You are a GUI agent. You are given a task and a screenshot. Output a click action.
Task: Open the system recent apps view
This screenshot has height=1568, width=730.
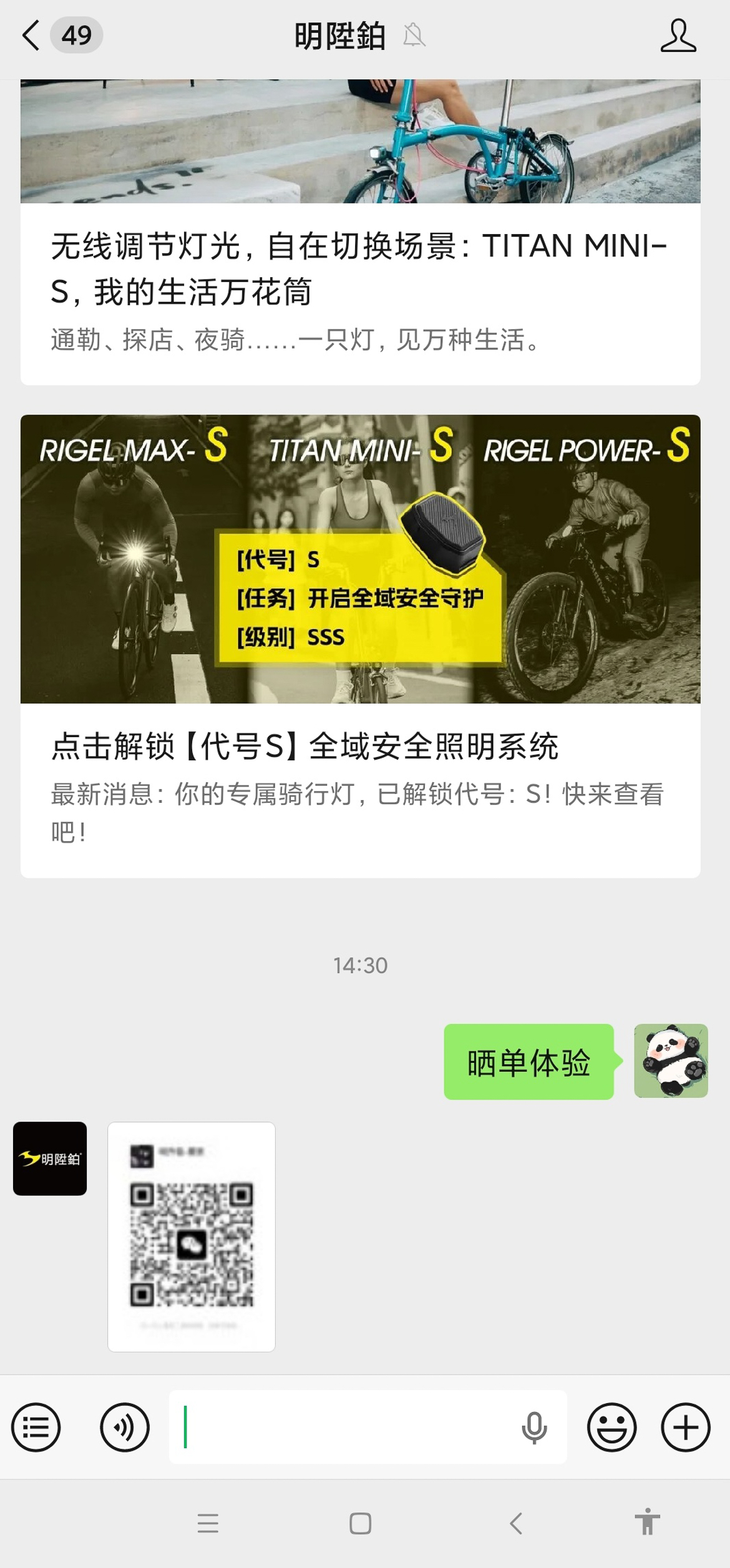(x=208, y=1523)
